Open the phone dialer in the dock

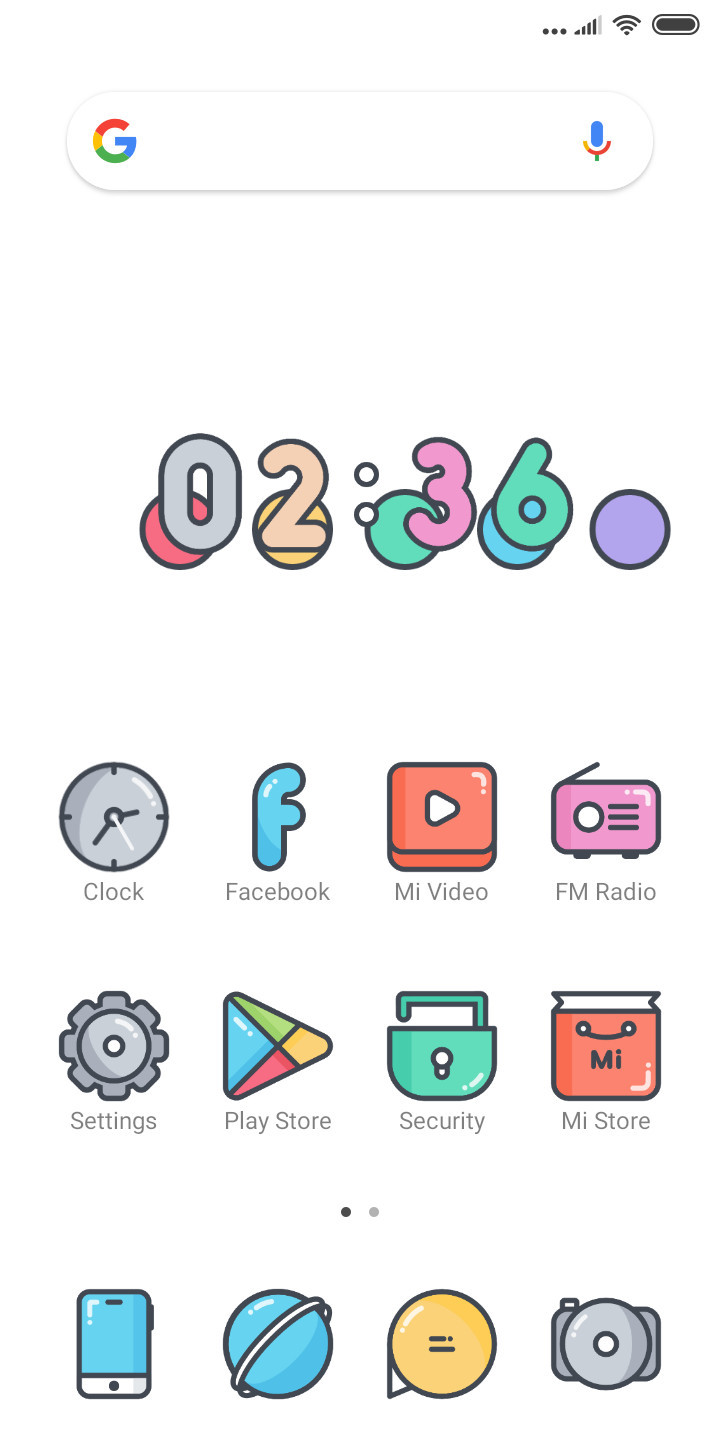(114, 1344)
